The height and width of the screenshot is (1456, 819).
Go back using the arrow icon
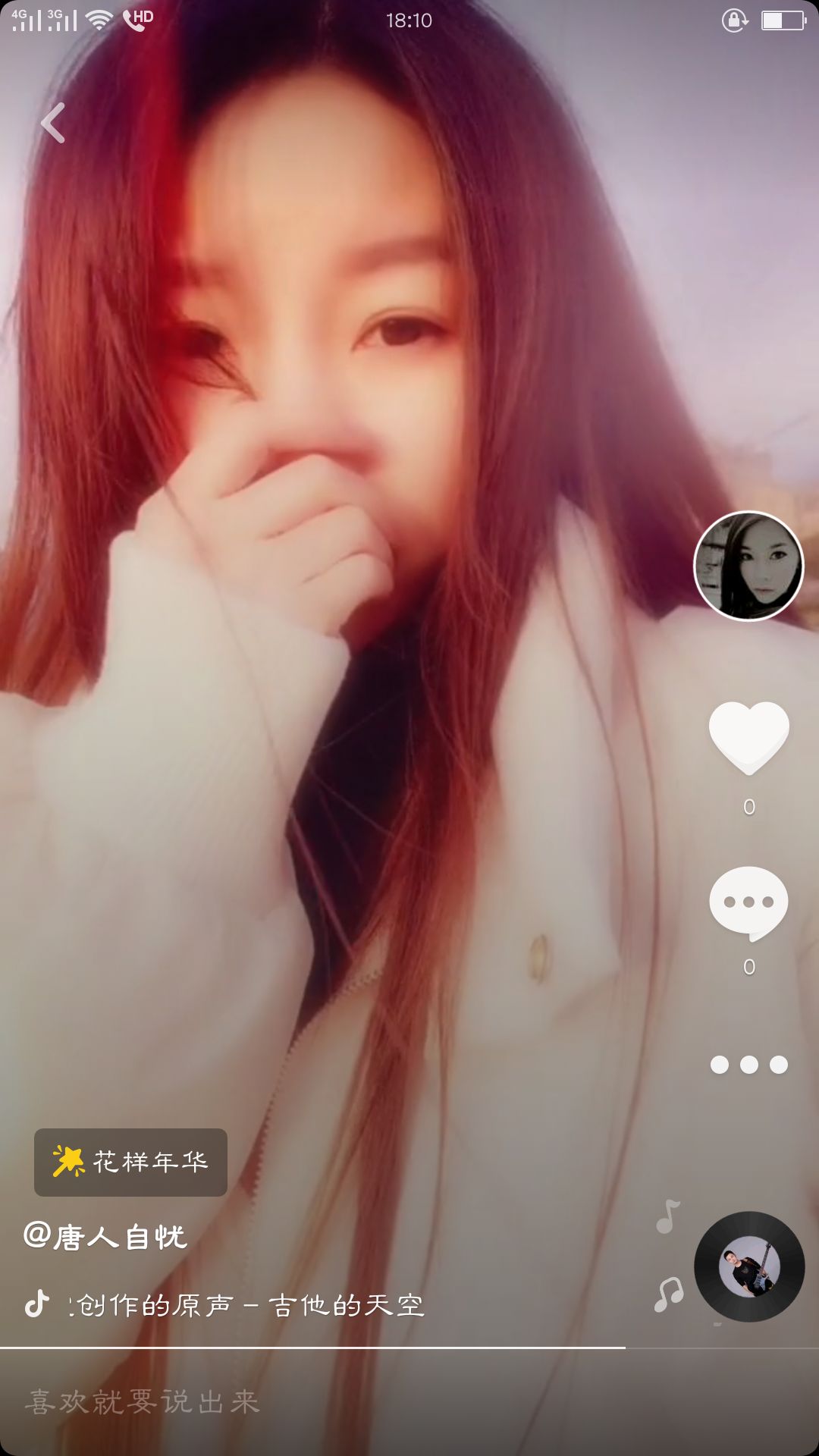point(53,123)
